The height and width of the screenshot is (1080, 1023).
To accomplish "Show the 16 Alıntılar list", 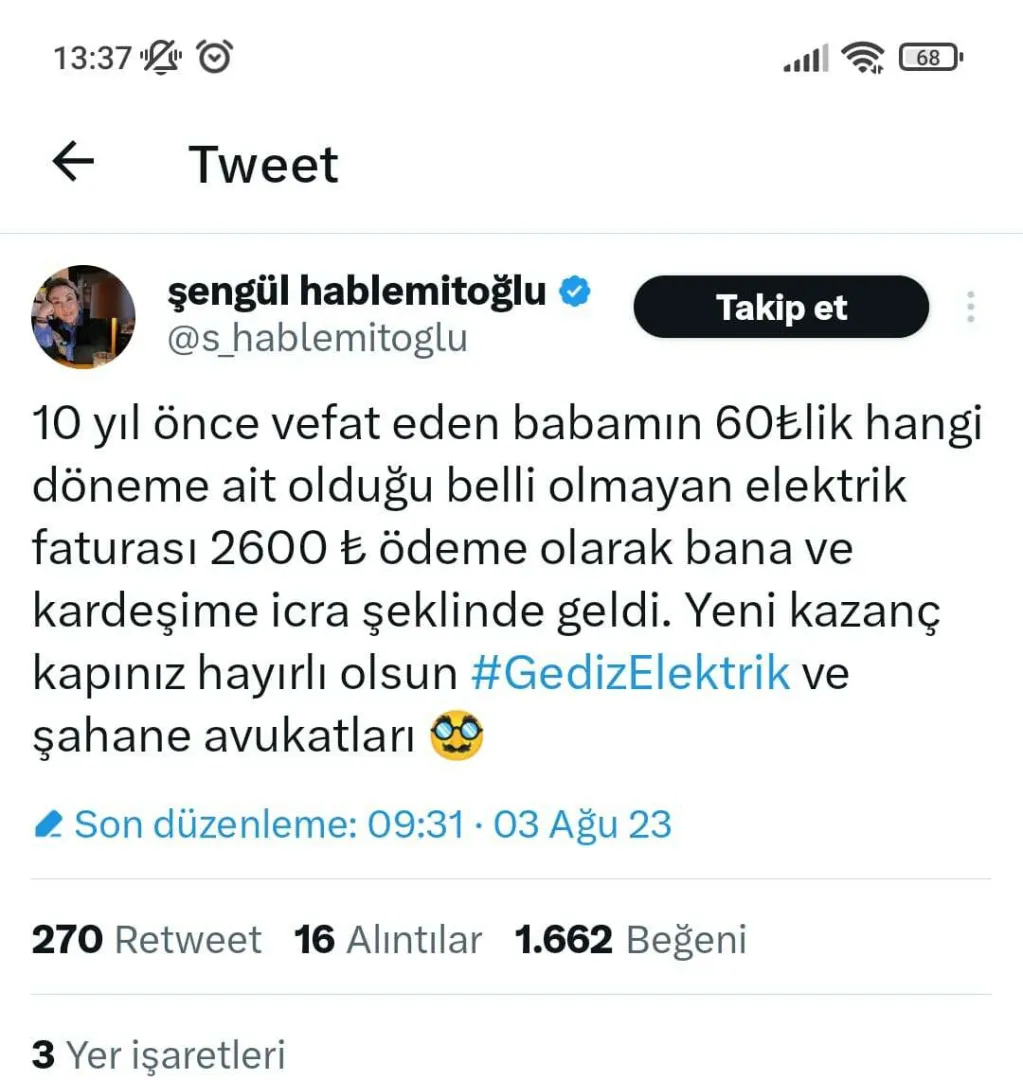I will [x=388, y=940].
